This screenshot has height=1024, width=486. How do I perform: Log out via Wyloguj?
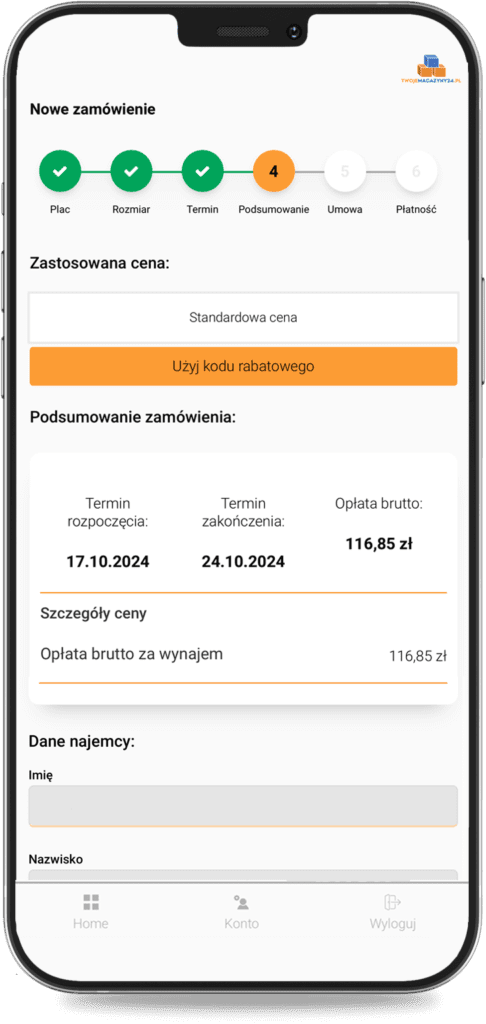pyautogui.click(x=393, y=912)
